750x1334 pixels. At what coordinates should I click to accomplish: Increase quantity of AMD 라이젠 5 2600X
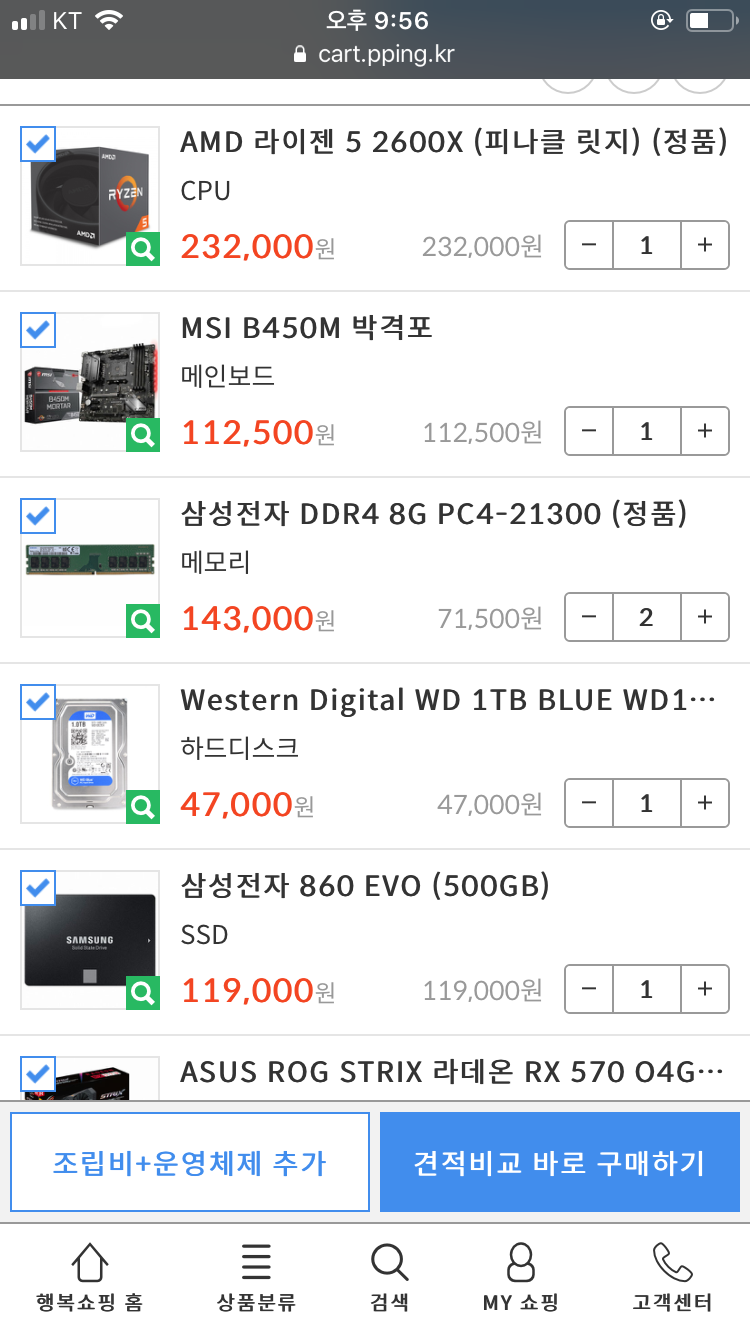(x=705, y=245)
